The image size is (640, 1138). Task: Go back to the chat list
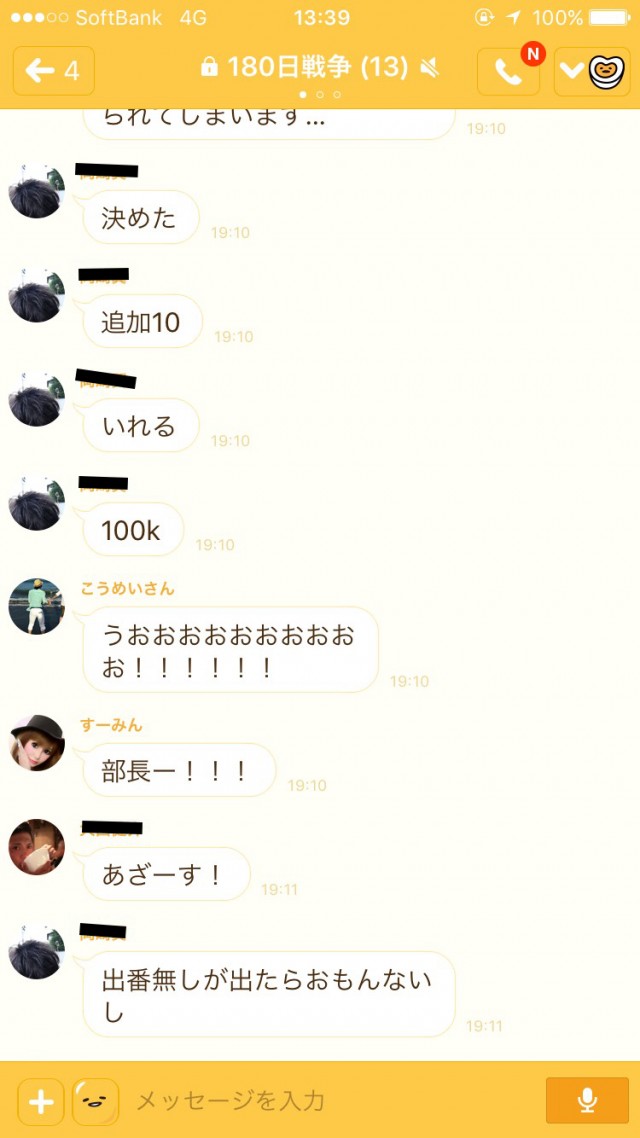[53, 70]
